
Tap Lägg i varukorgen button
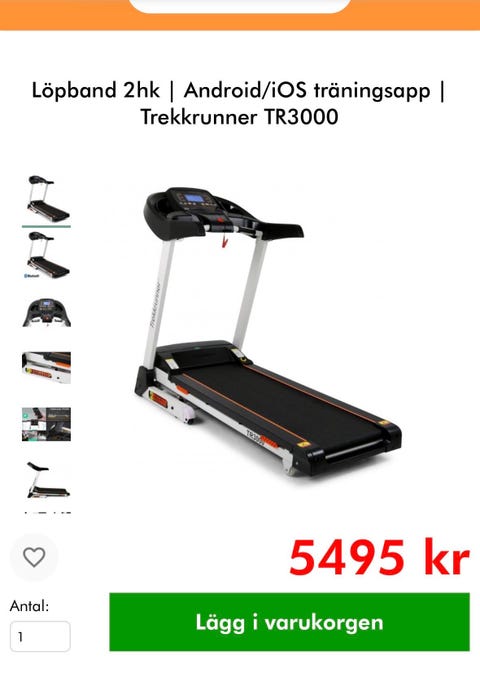[x=289, y=622]
